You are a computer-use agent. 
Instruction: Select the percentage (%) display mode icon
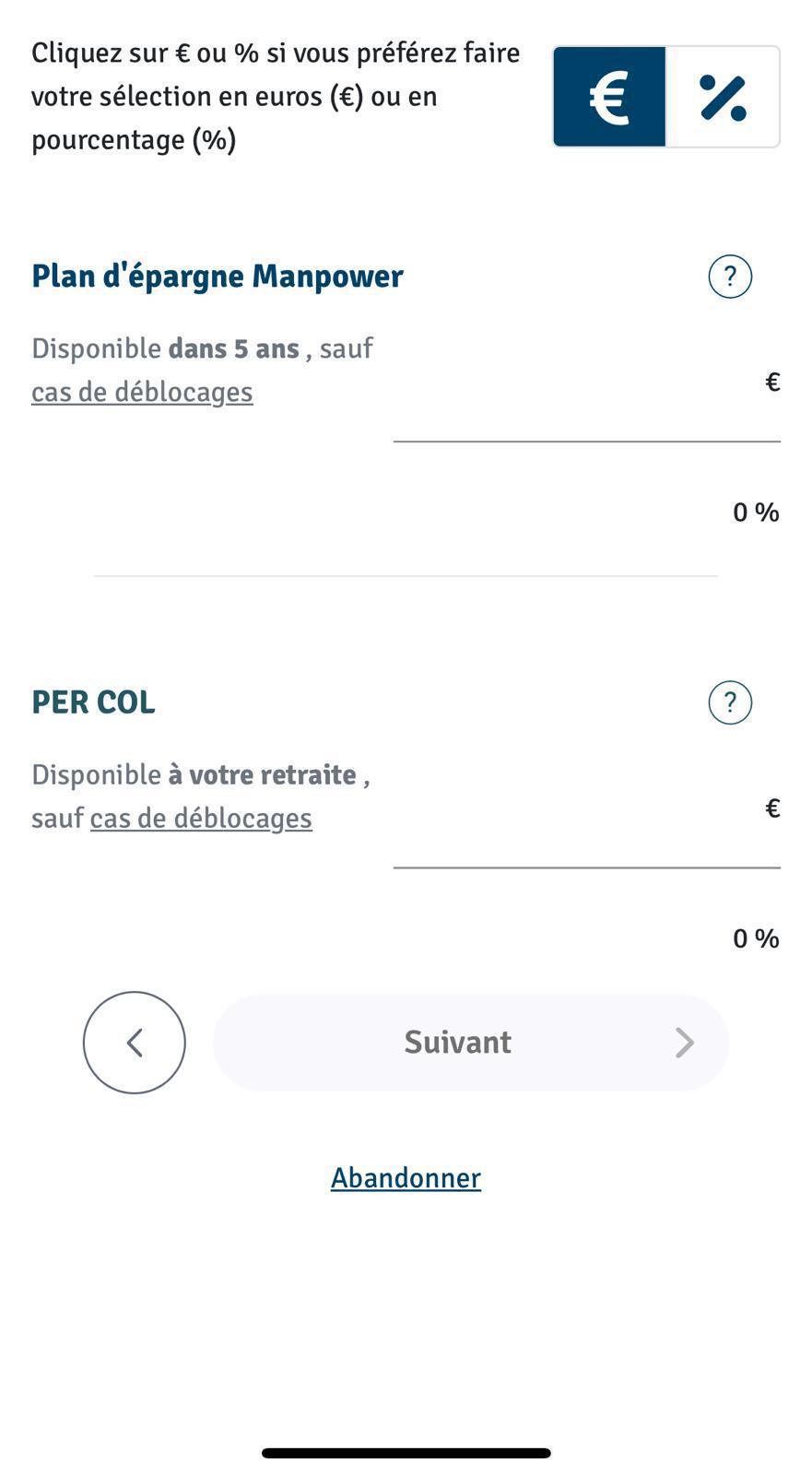click(x=724, y=95)
